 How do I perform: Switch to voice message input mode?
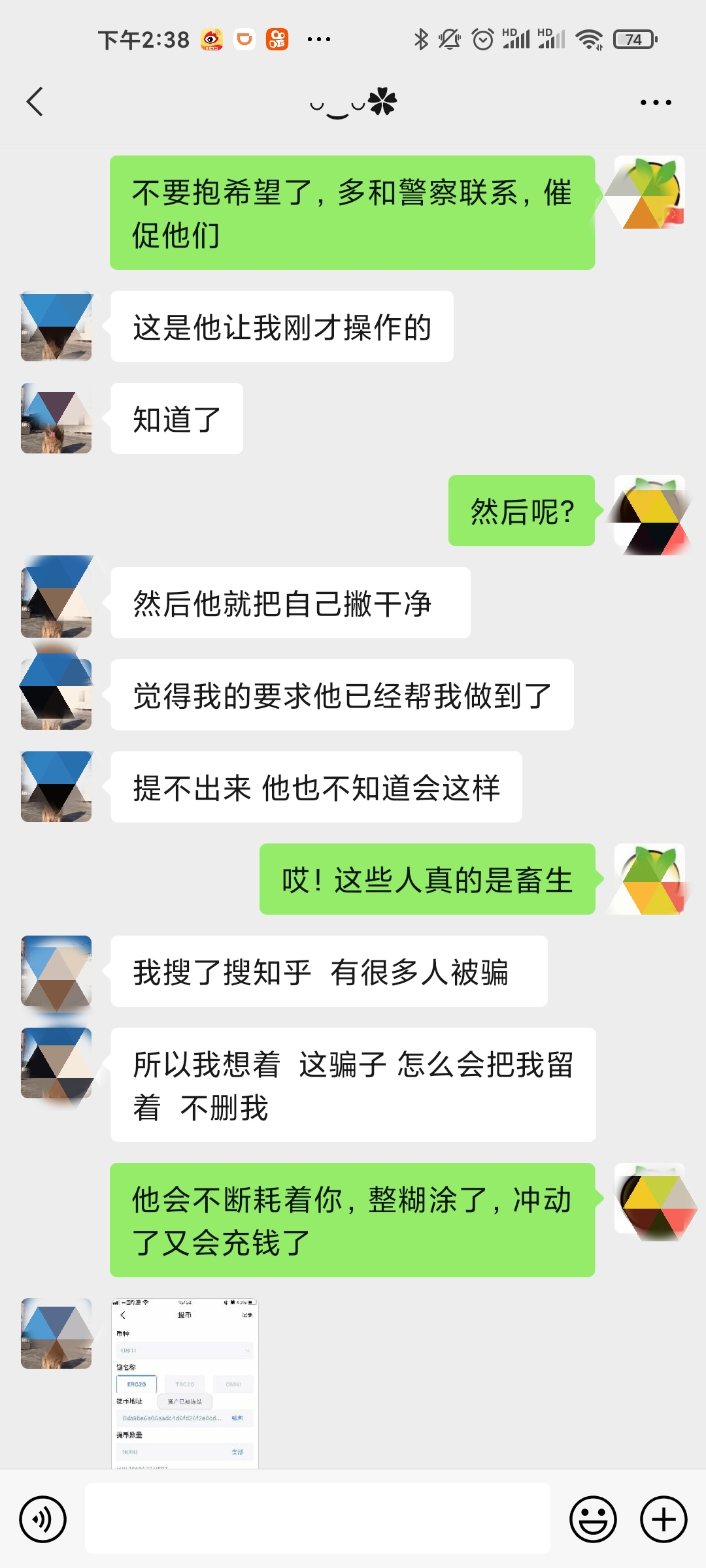coord(42,1519)
